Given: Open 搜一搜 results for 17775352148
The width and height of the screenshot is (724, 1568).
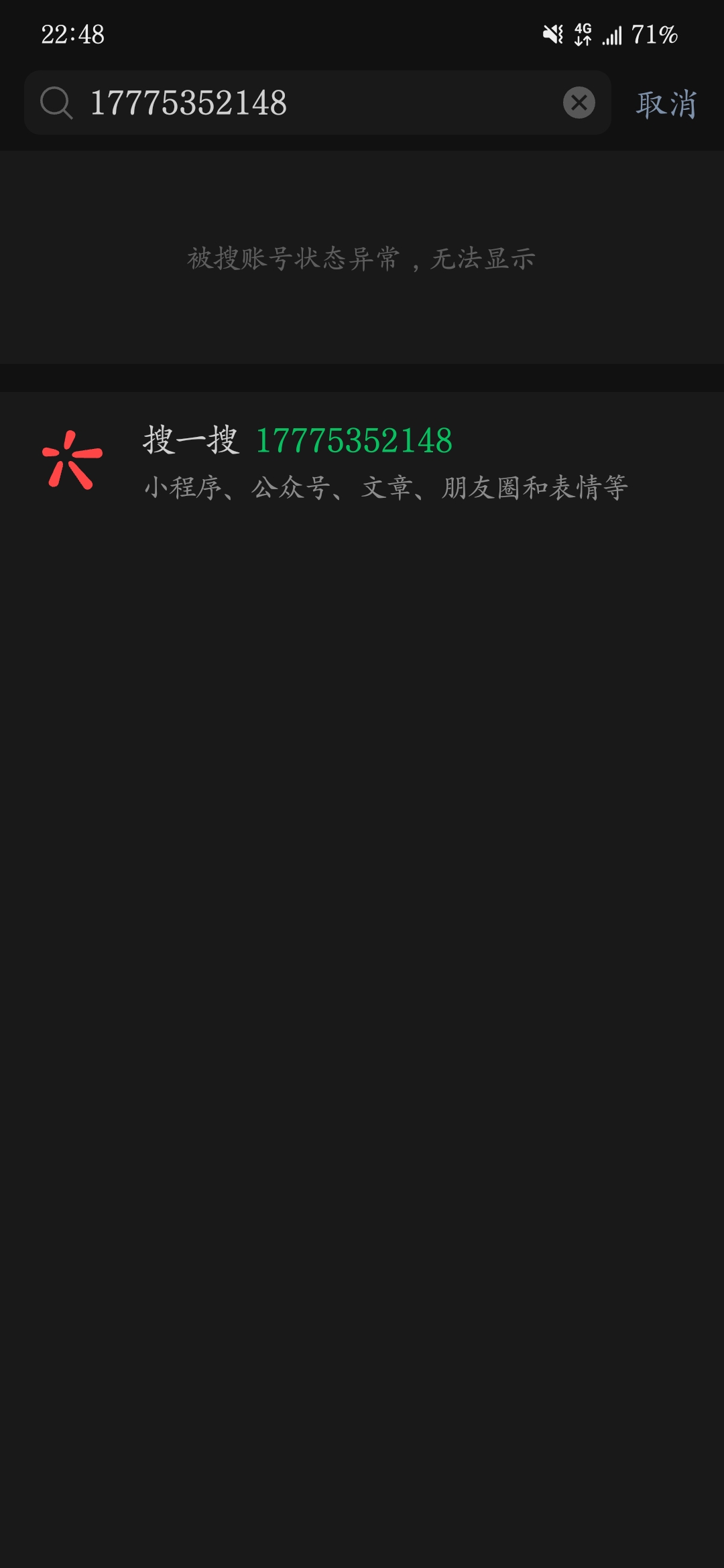Looking at the screenshot, I should [x=362, y=461].
